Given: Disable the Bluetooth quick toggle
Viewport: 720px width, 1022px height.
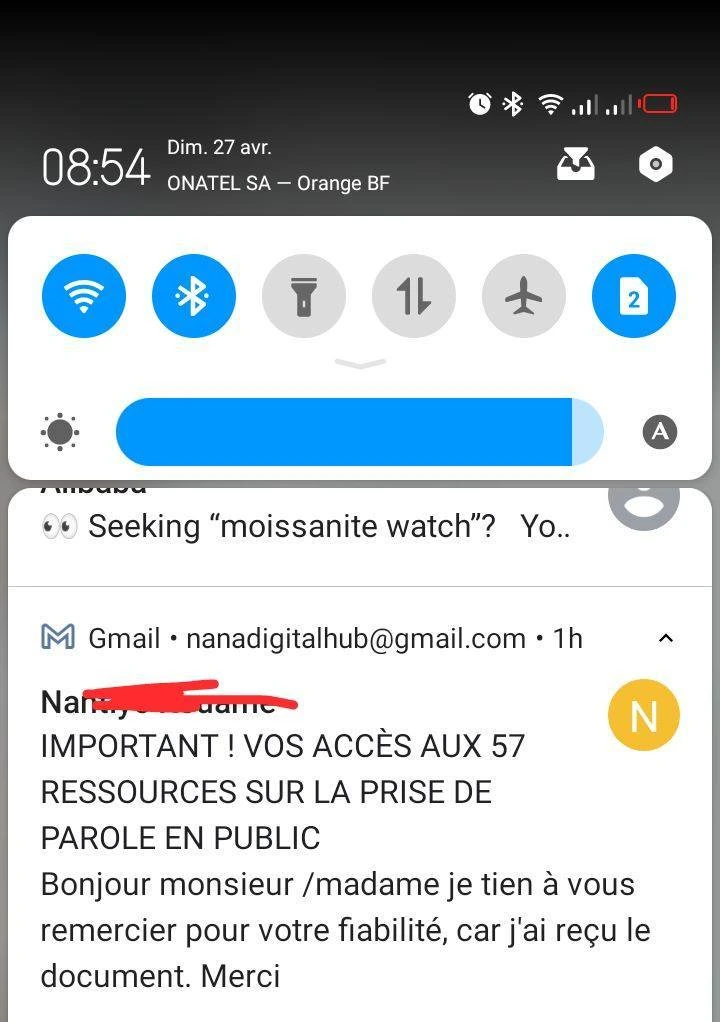Looking at the screenshot, I should coord(194,296).
